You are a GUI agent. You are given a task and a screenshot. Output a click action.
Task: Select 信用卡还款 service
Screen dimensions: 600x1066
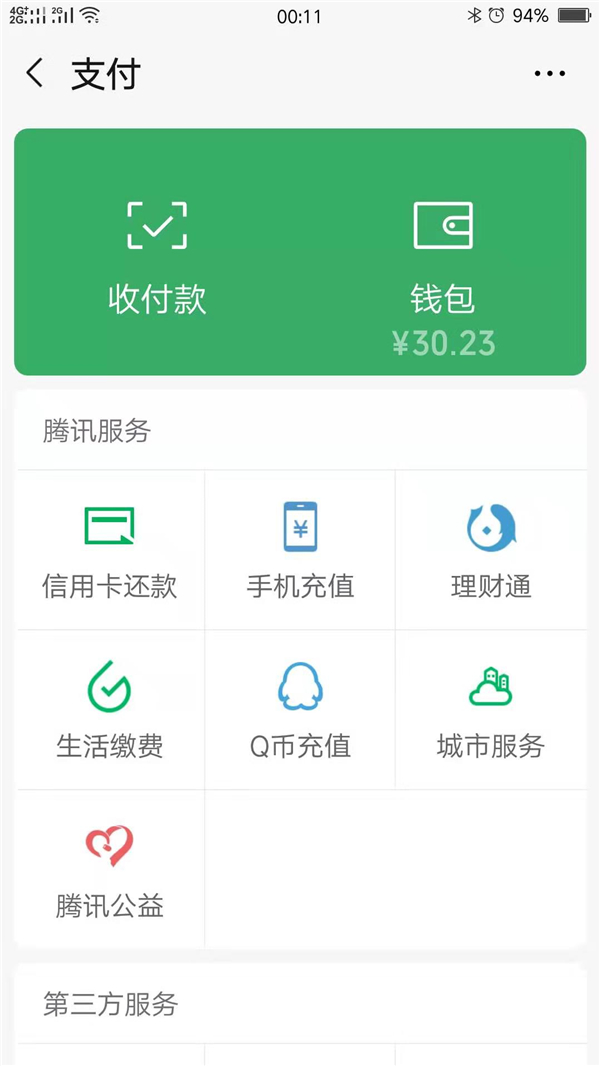(x=109, y=550)
